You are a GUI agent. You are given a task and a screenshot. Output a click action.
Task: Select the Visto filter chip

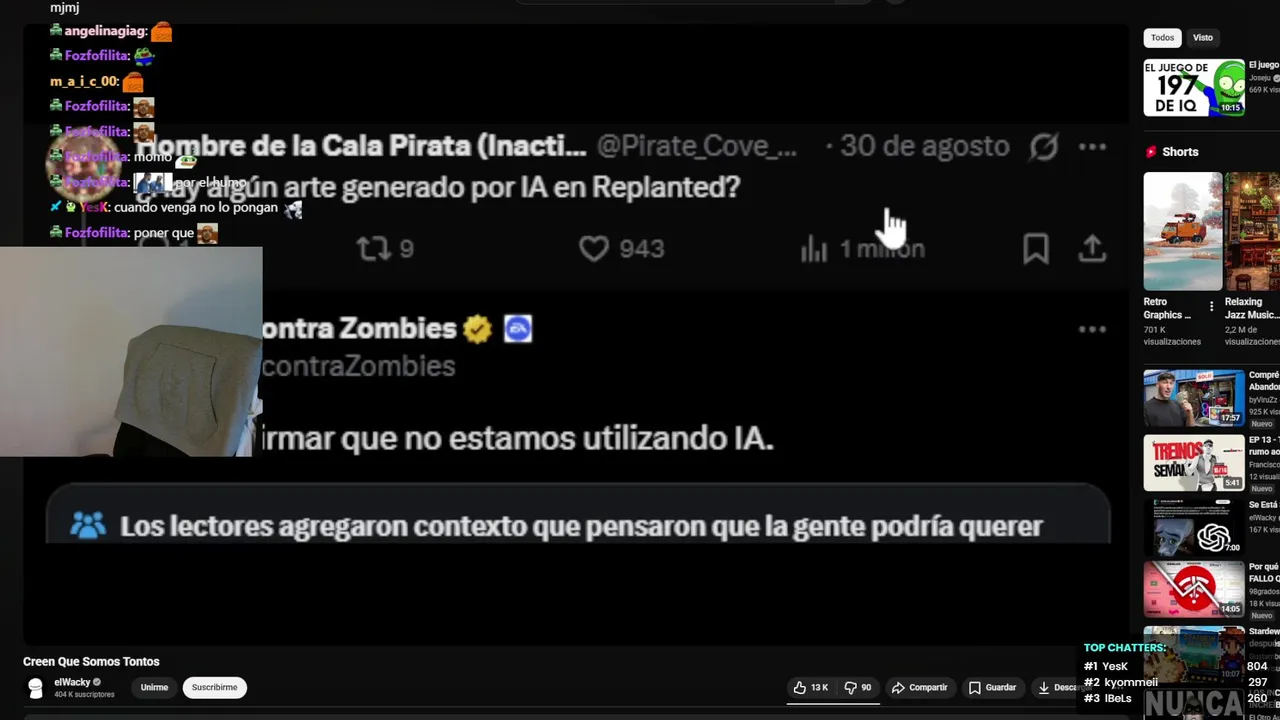coord(1203,38)
